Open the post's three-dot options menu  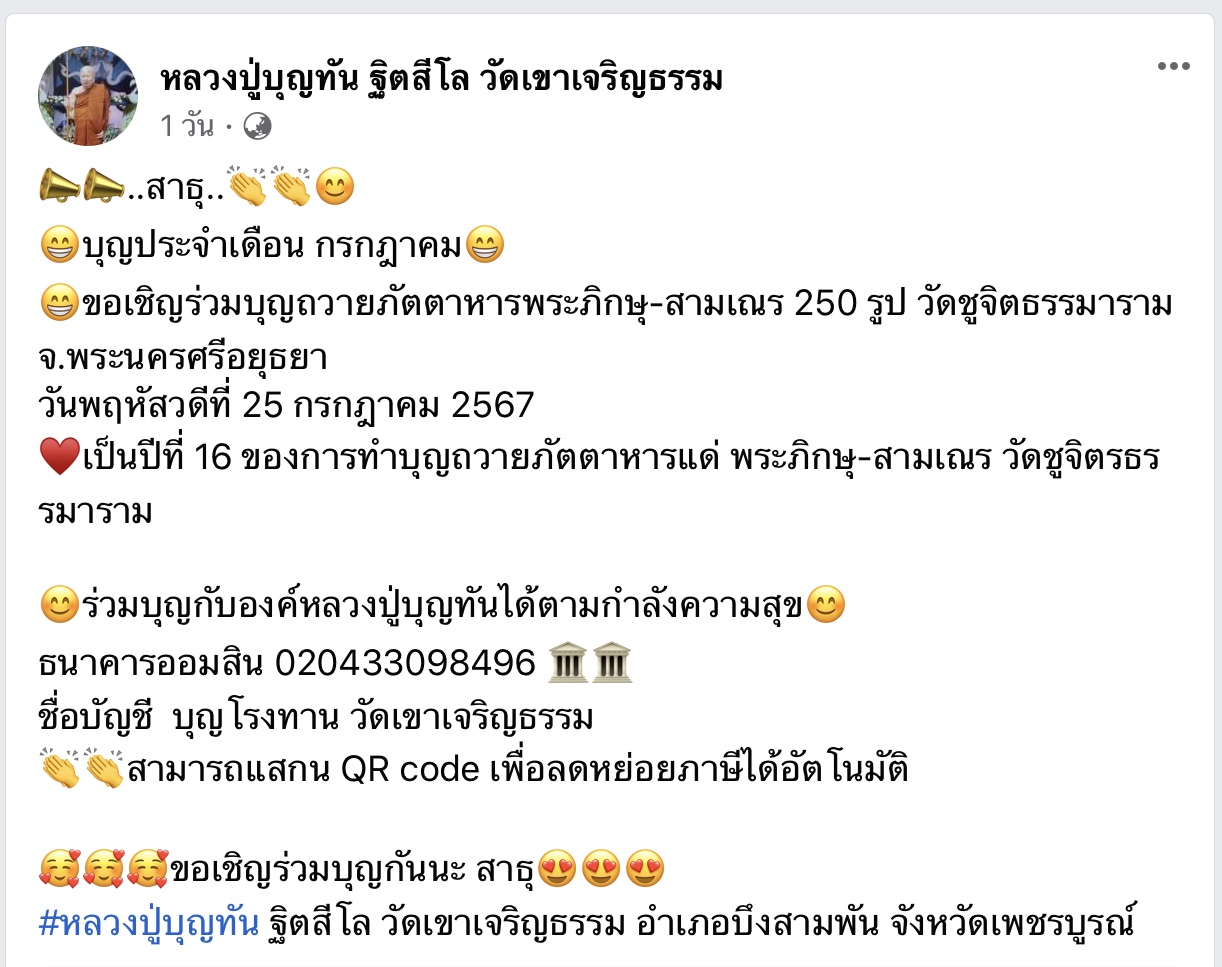[x=1173, y=67]
